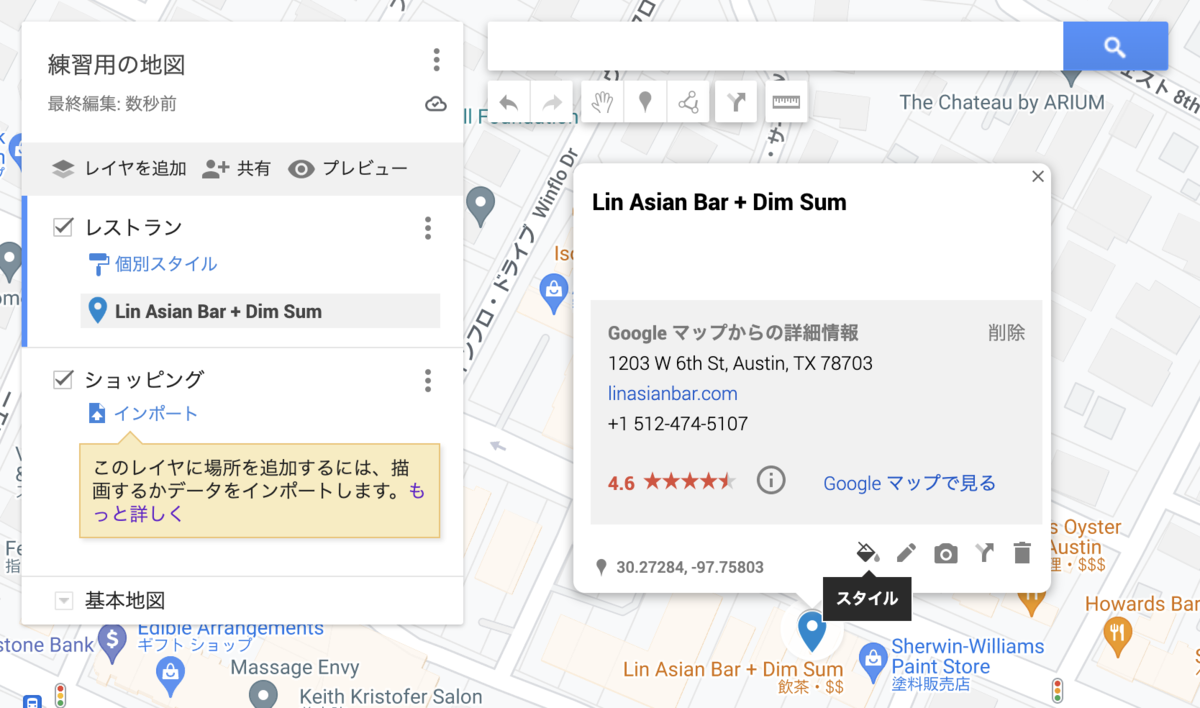Uncheck the ショッピング layer checkbox

[63, 379]
